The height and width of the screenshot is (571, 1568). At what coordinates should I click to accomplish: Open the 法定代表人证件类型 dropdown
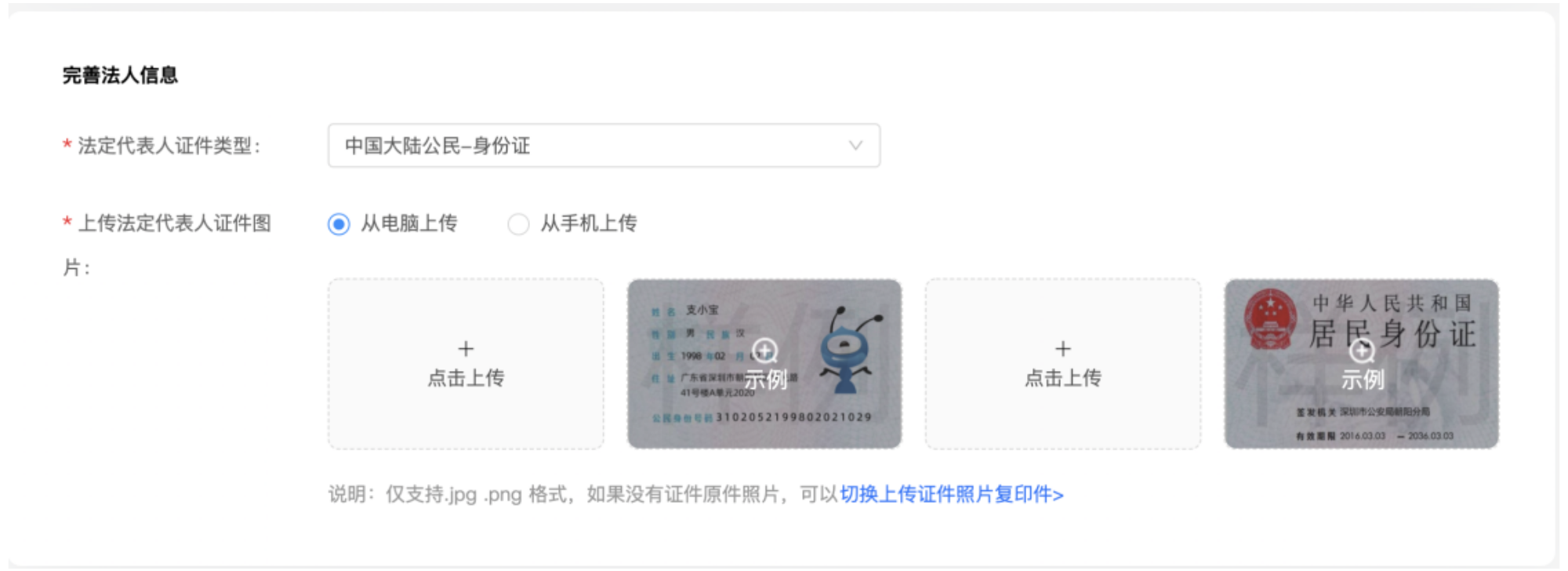pyautogui.click(x=604, y=146)
